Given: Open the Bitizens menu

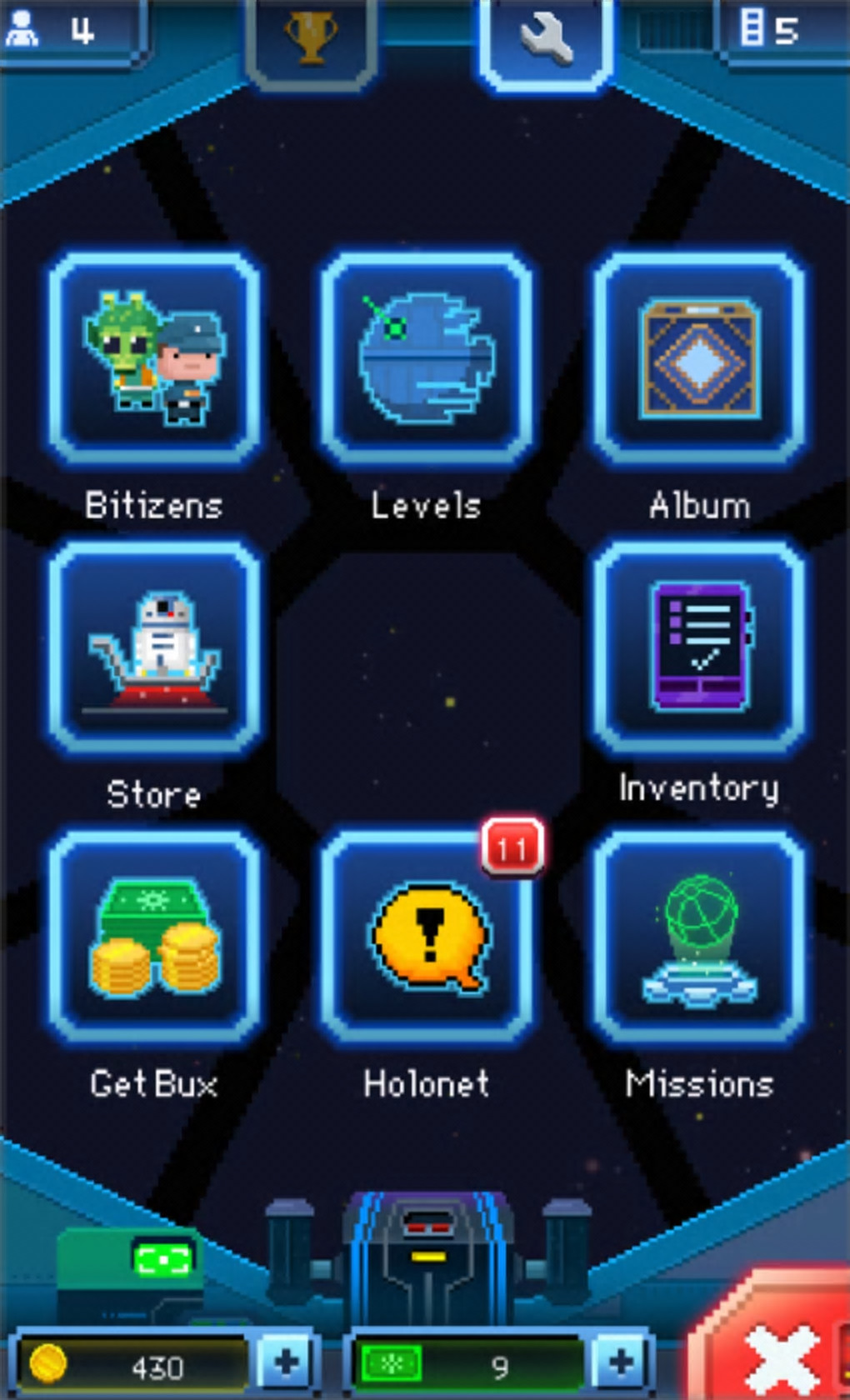Looking at the screenshot, I should pyautogui.click(x=154, y=358).
